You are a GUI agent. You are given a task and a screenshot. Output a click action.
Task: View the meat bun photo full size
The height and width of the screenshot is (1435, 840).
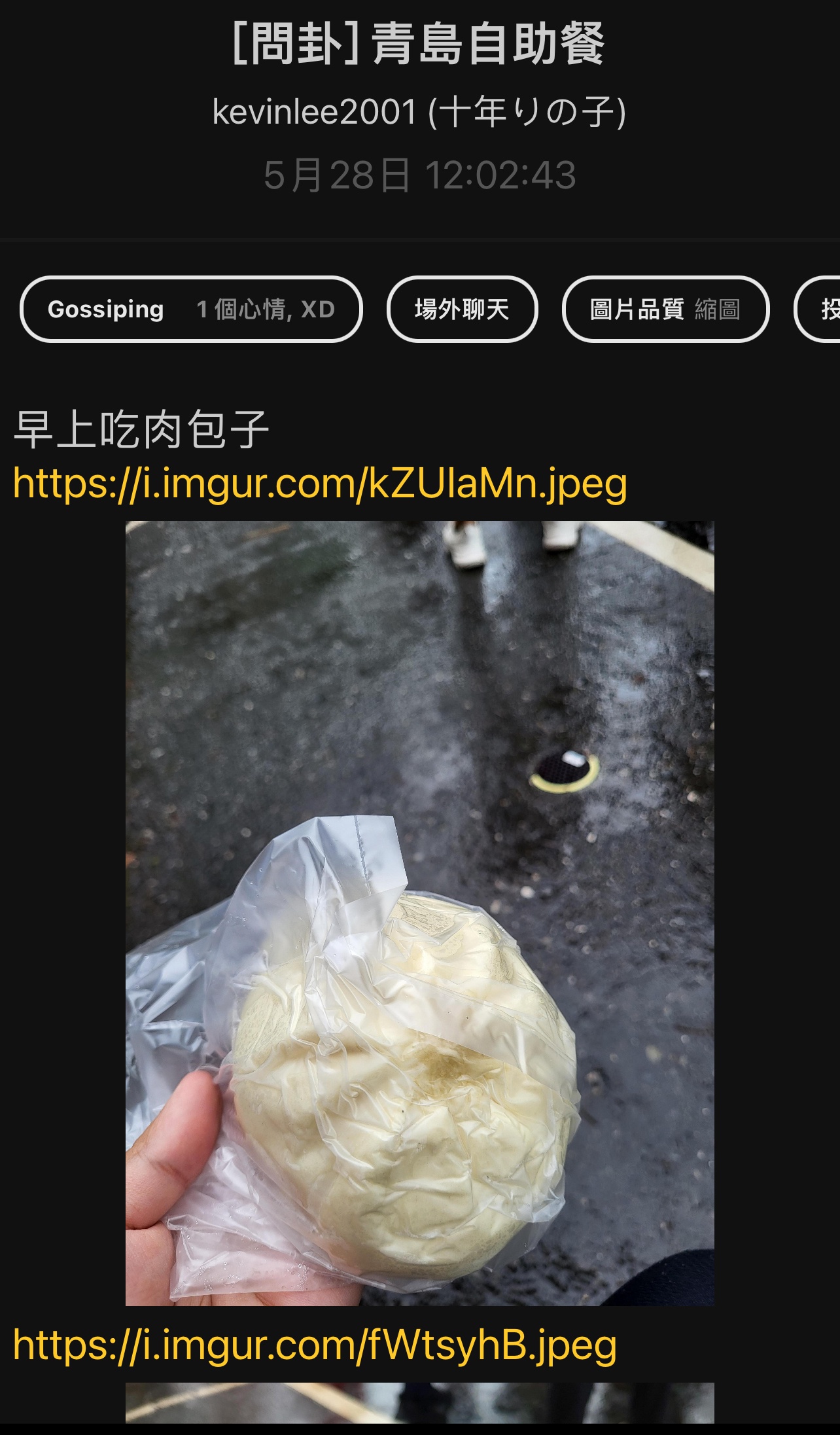(x=419, y=913)
